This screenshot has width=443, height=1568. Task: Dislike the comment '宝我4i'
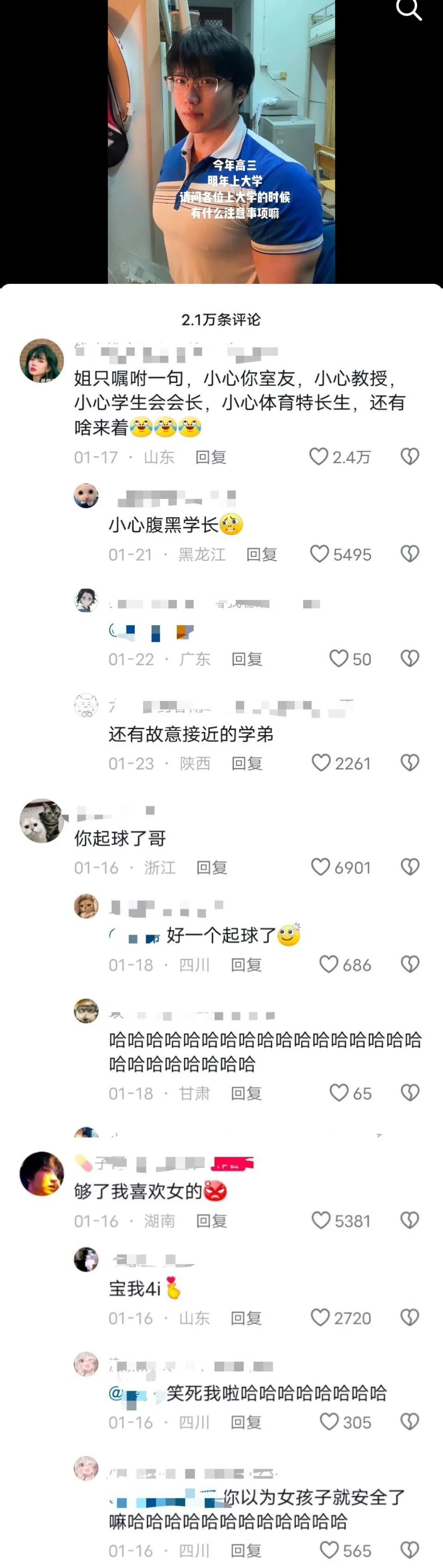(410, 1317)
